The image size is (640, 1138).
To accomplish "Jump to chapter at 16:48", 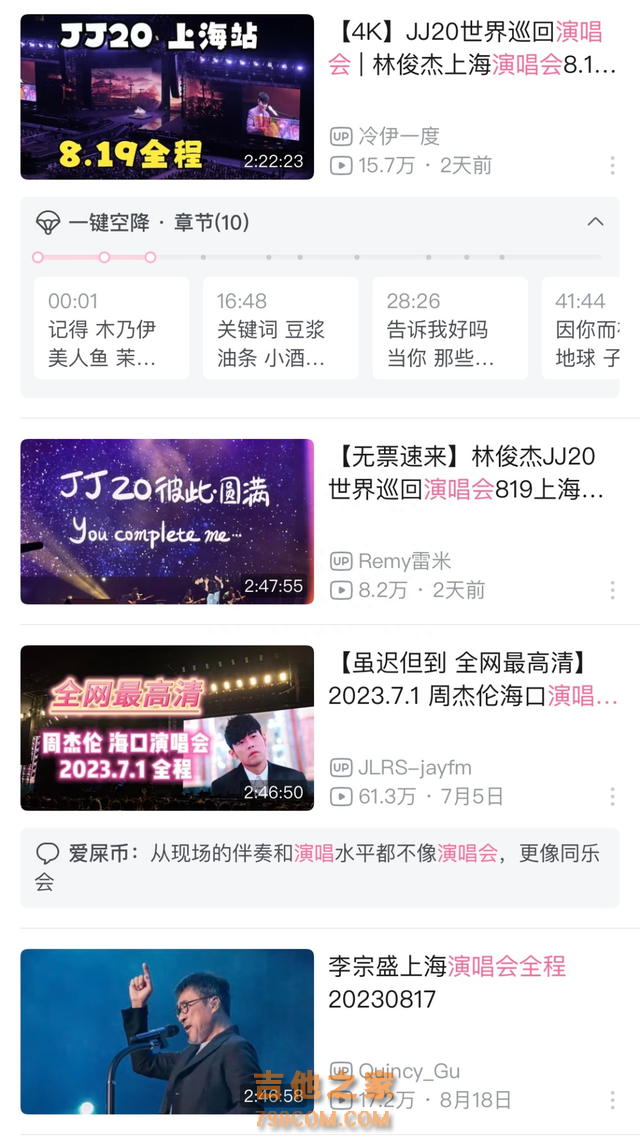I will coord(280,329).
